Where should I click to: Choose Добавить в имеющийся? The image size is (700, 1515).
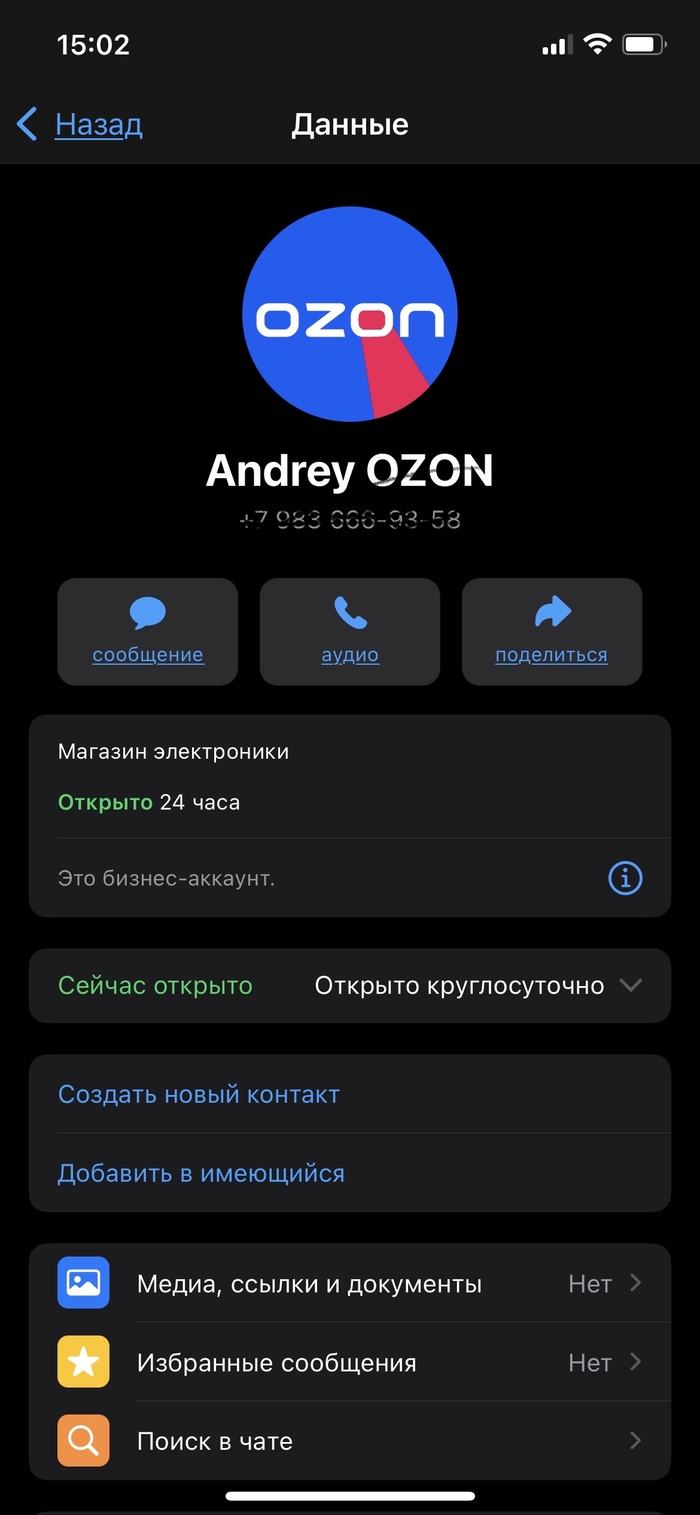tap(201, 1173)
